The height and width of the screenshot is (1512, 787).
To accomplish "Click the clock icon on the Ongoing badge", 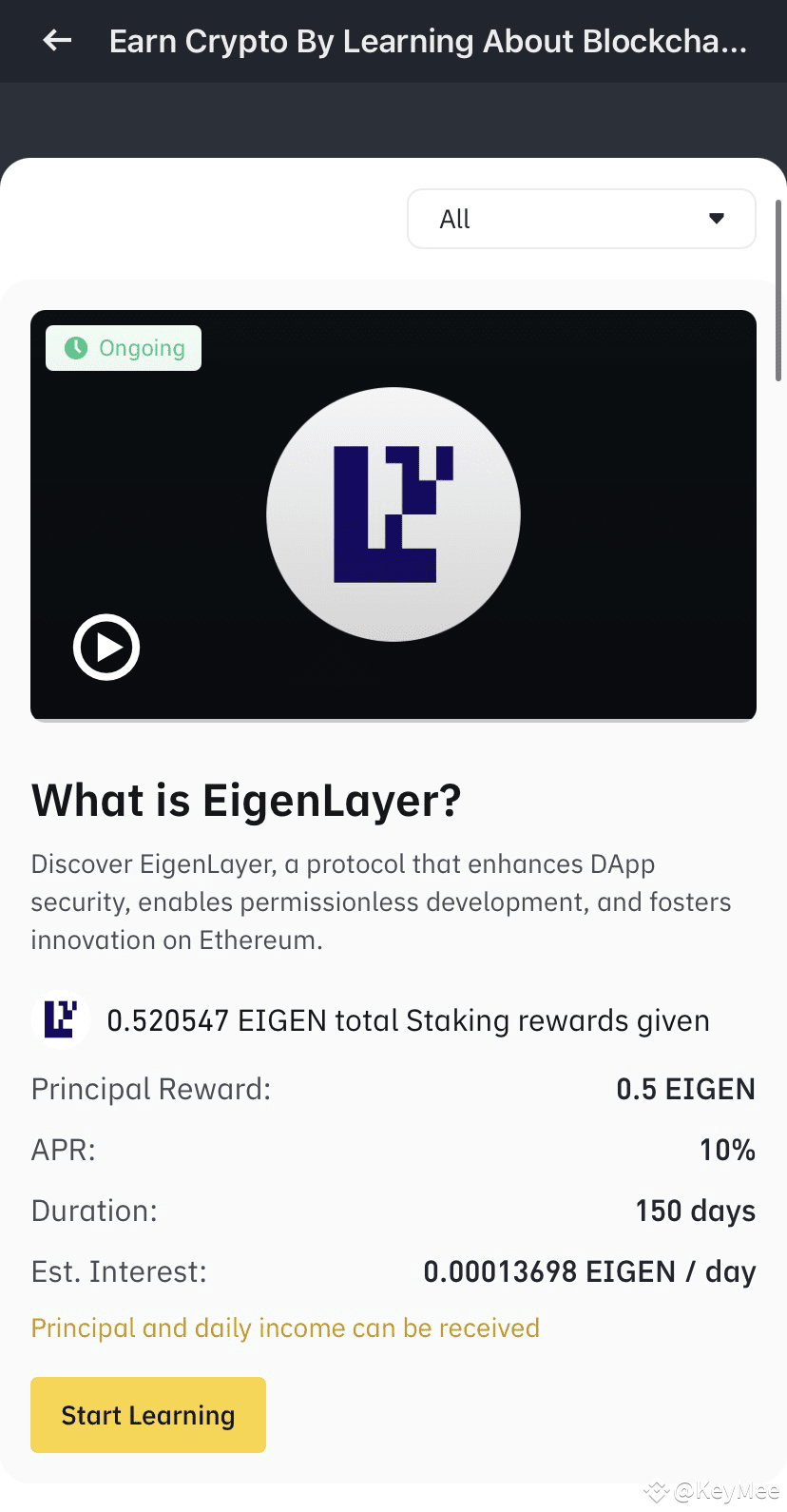I will click(76, 348).
